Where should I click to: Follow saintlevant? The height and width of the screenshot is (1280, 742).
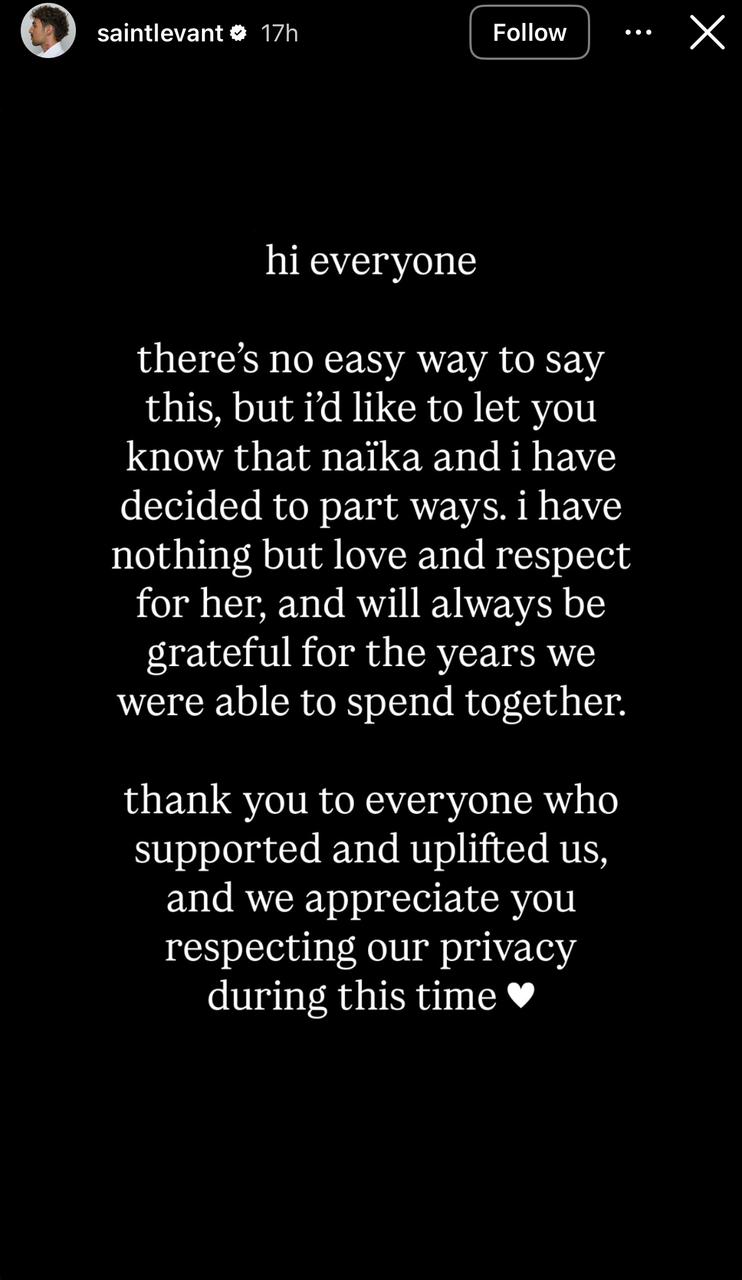coord(529,33)
